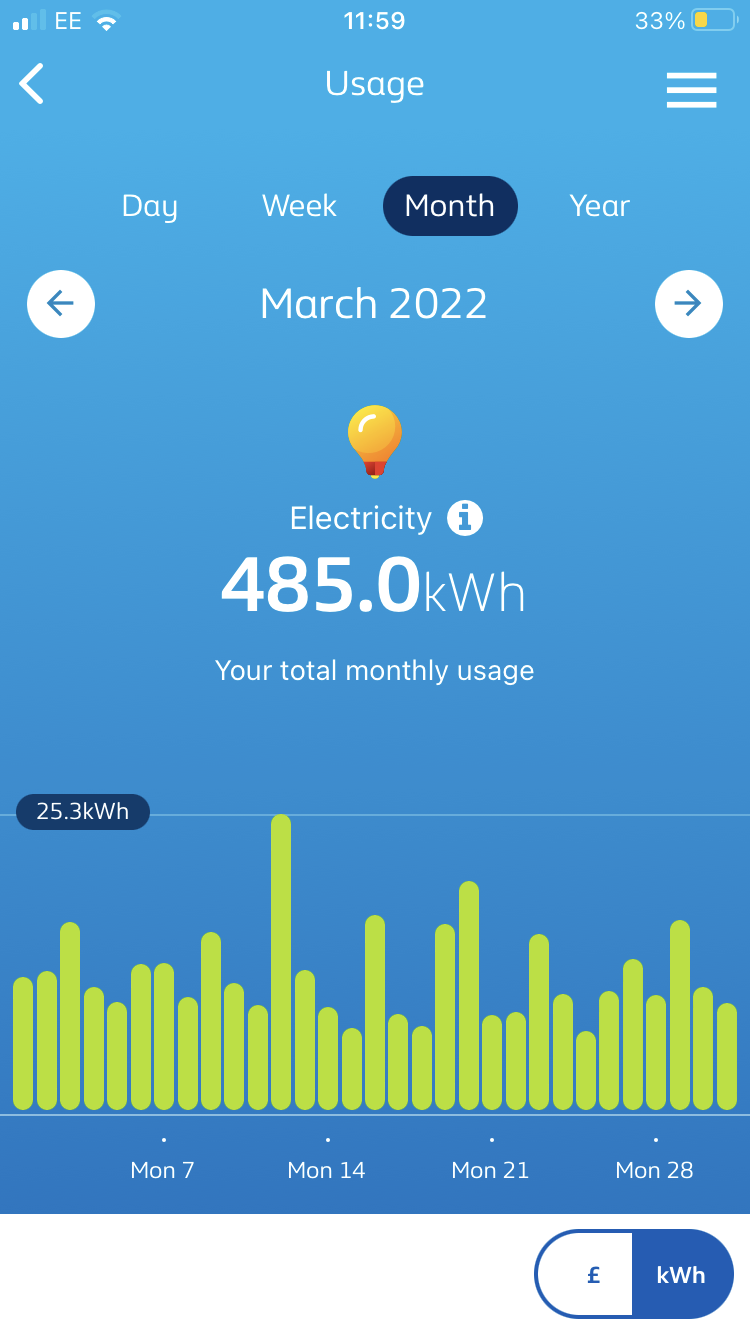Switch to the Day view
This screenshot has width=750, height=1334.
(x=150, y=206)
